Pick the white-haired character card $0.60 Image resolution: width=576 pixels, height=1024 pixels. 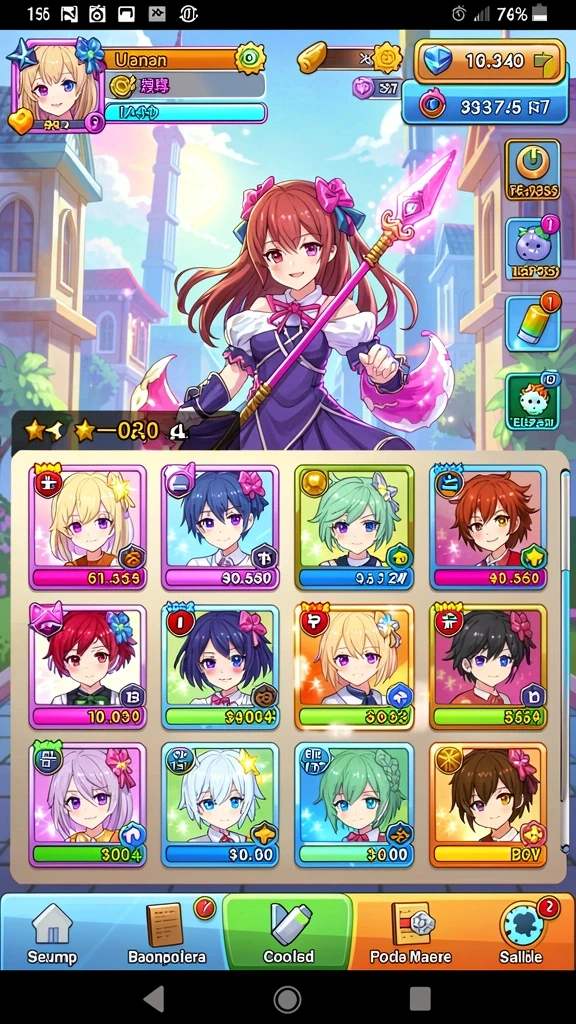click(221, 805)
